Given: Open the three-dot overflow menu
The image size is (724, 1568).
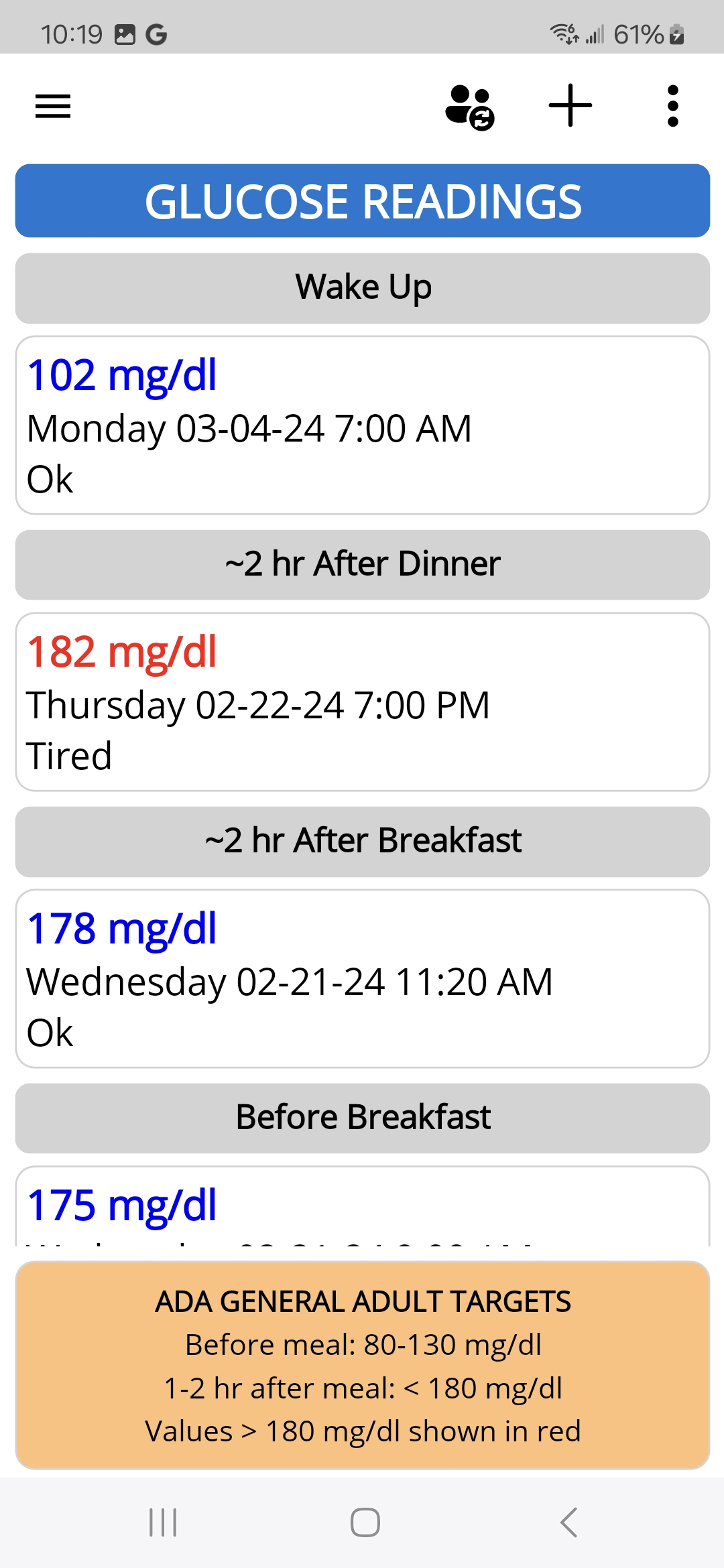Looking at the screenshot, I should point(673,106).
